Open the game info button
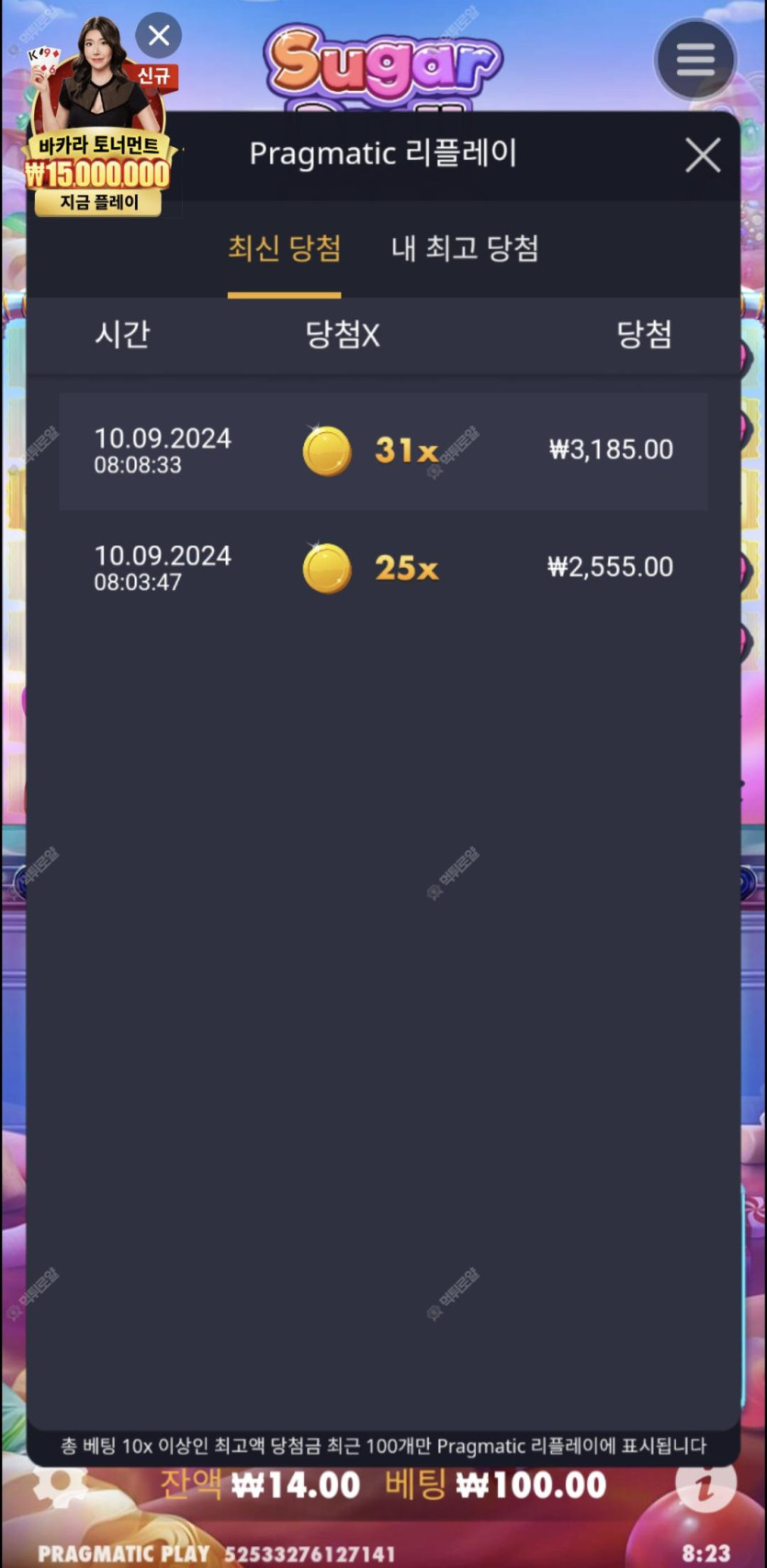Viewport: 767px width, 1568px height. tap(705, 1483)
